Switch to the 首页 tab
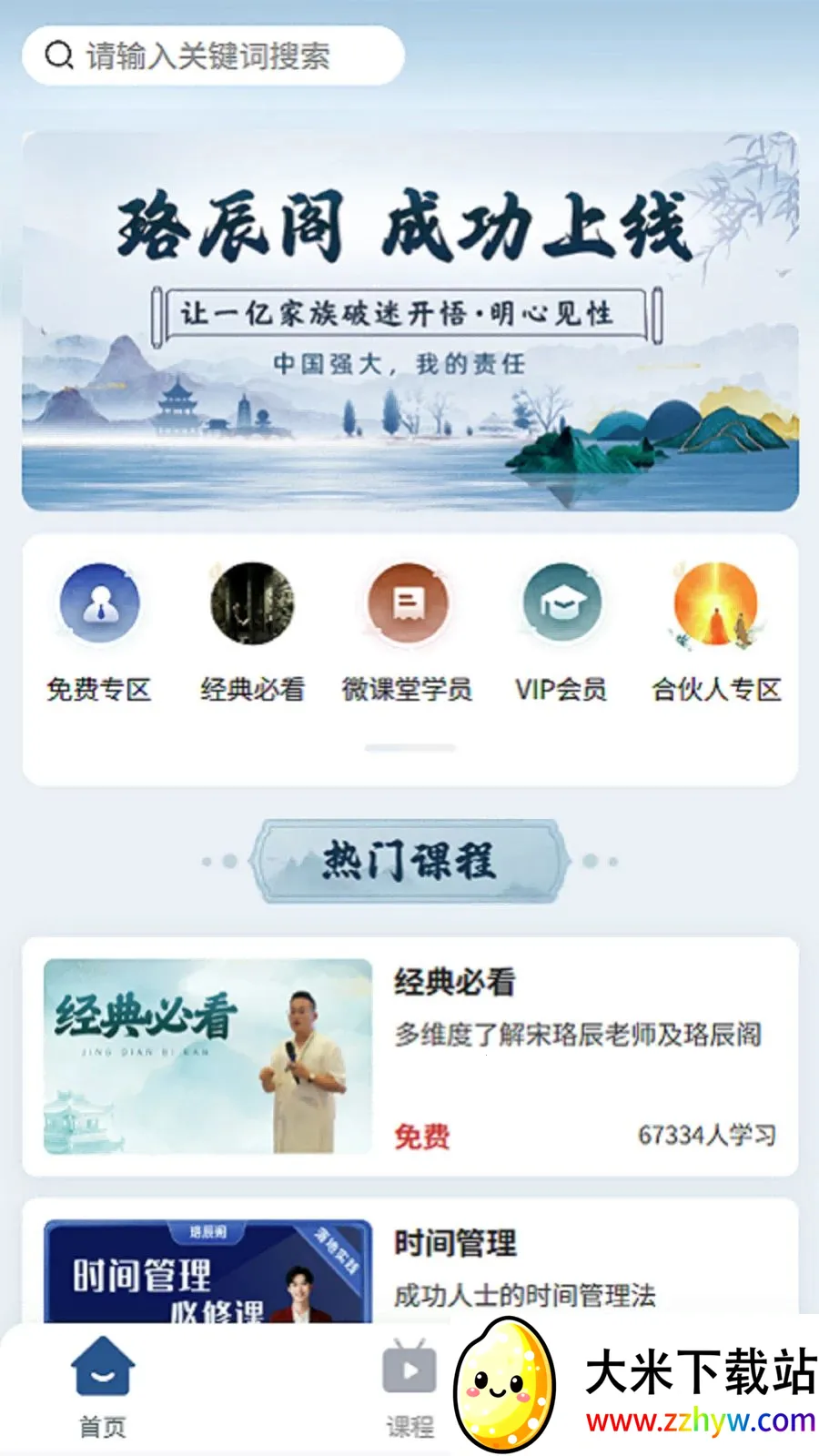The image size is (819, 1456). tap(103, 1388)
